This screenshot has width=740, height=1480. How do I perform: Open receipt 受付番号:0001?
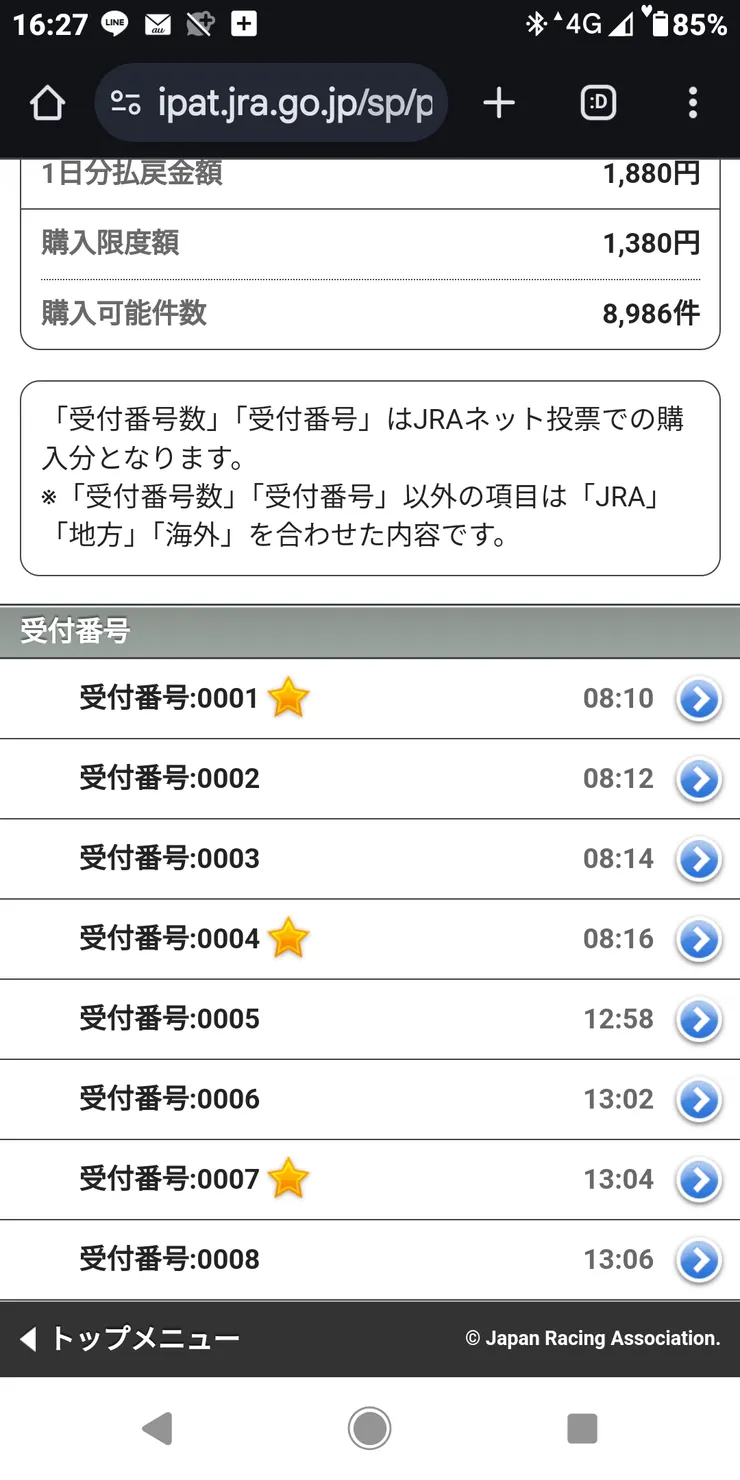370,699
